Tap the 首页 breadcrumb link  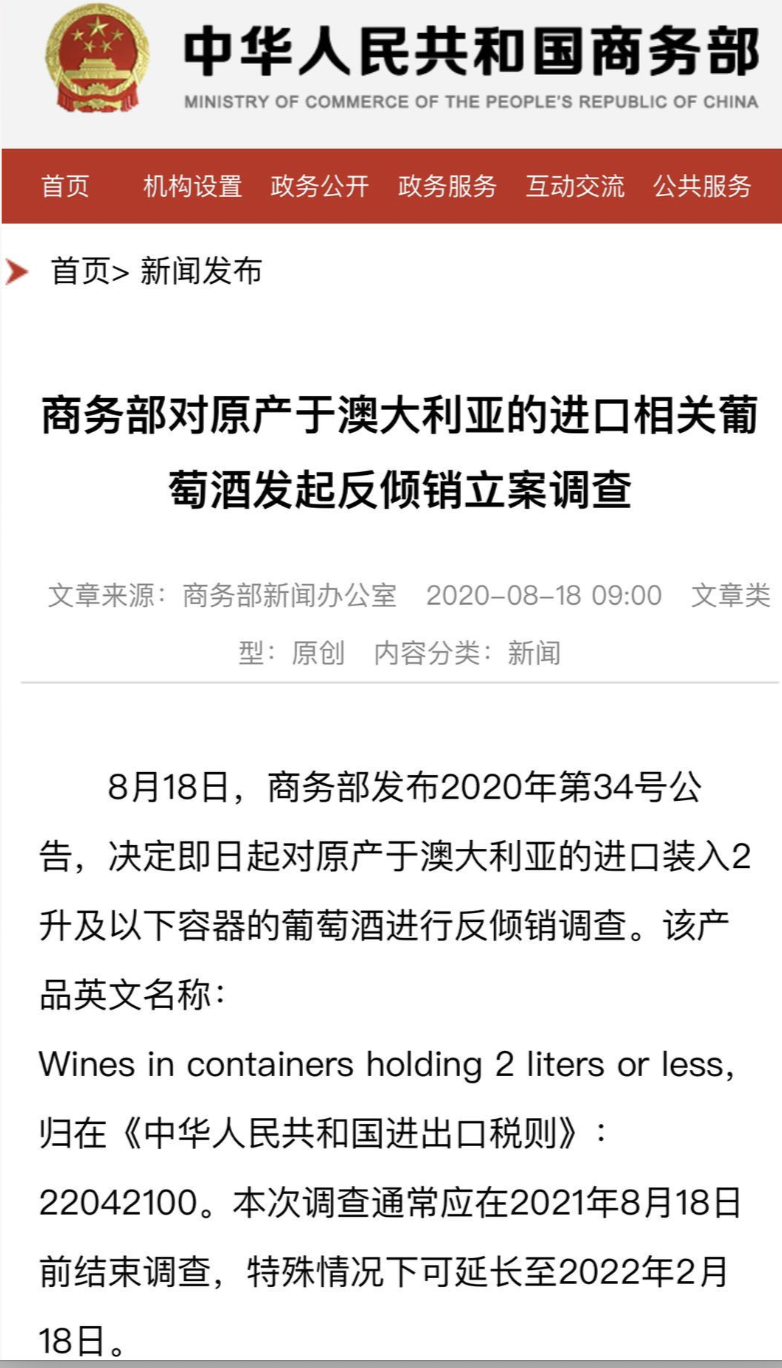point(81,271)
